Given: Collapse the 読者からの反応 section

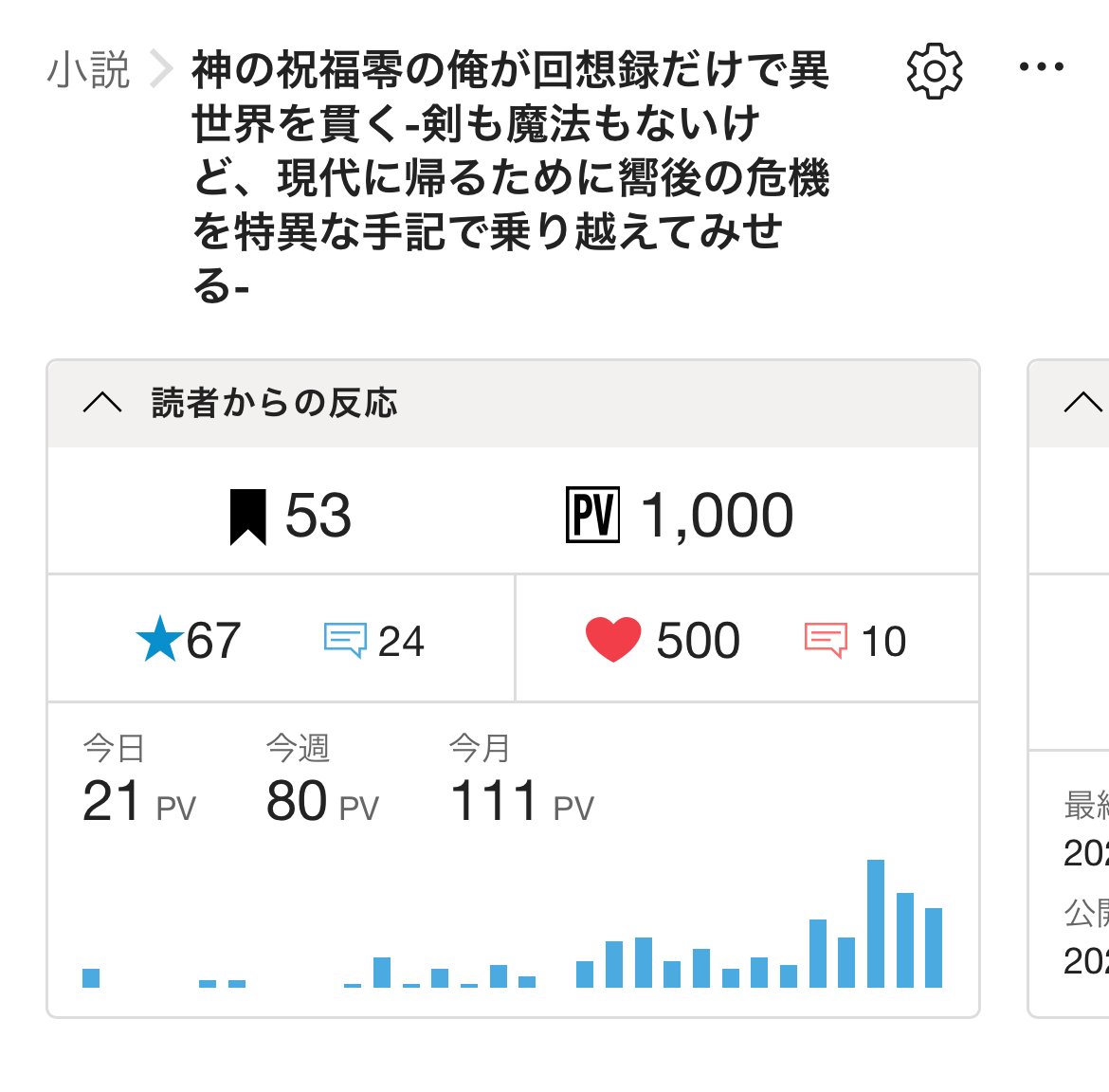Looking at the screenshot, I should pos(102,403).
